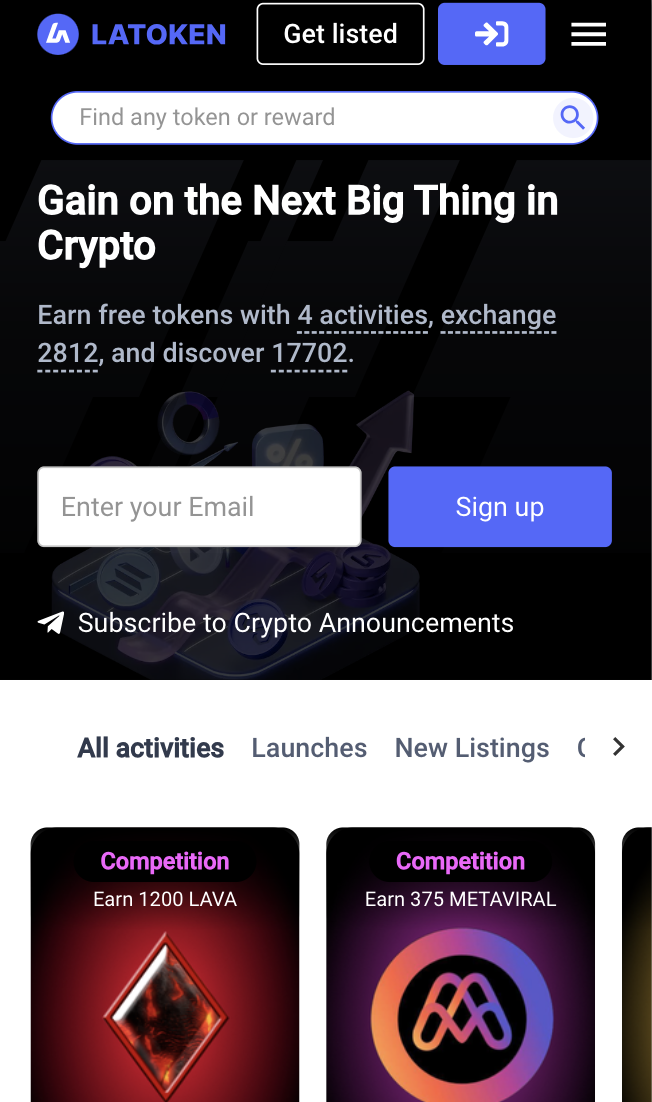This screenshot has width=652, height=1102.
Task: Switch to the New Listings tab
Action: pyautogui.click(x=472, y=748)
